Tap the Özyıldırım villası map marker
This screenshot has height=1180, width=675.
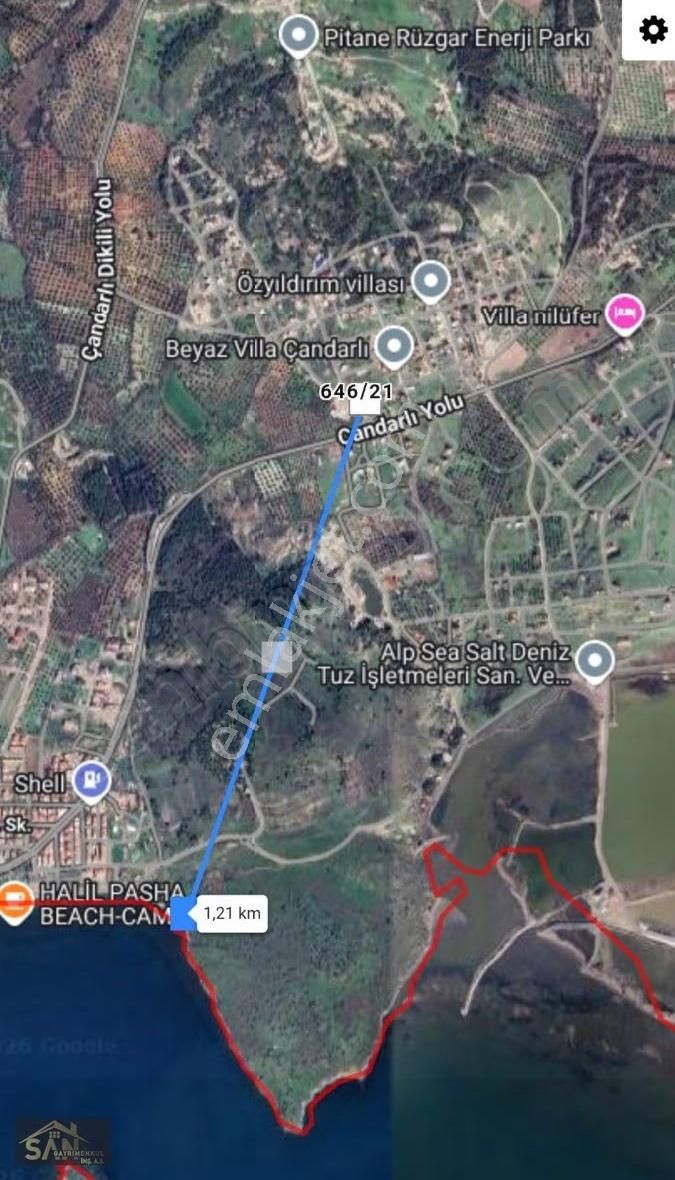[x=431, y=281]
